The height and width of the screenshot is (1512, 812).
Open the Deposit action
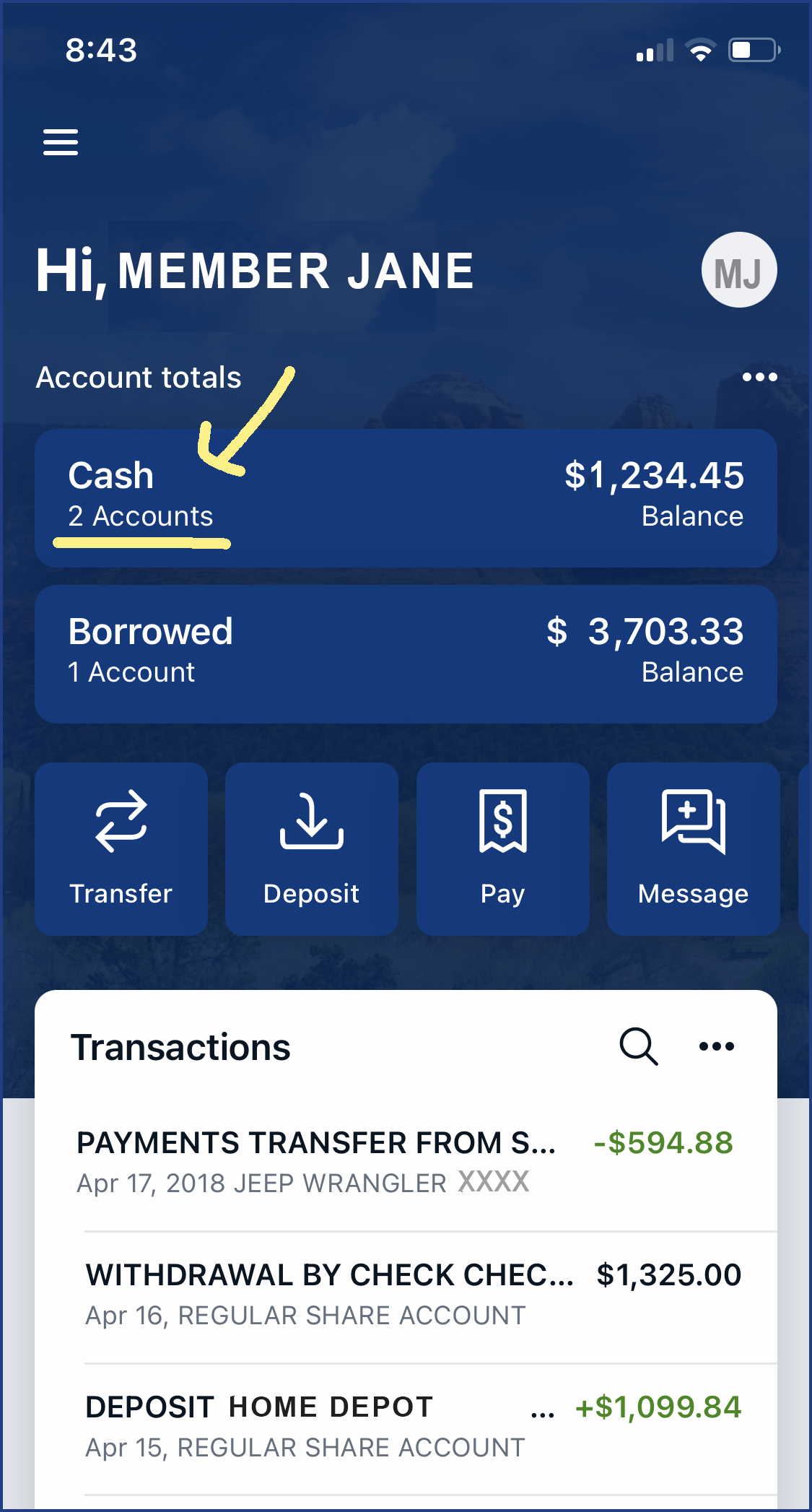[x=312, y=849]
